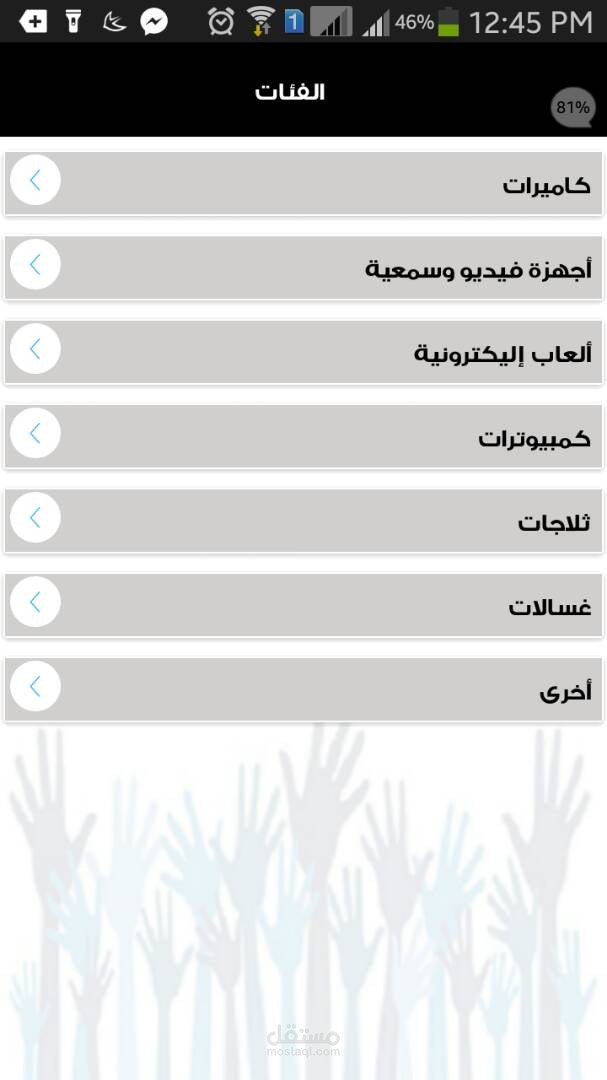Image resolution: width=607 pixels, height=1080 pixels.
Task: Open the كاميرات (cameras) category
Action: (304, 183)
